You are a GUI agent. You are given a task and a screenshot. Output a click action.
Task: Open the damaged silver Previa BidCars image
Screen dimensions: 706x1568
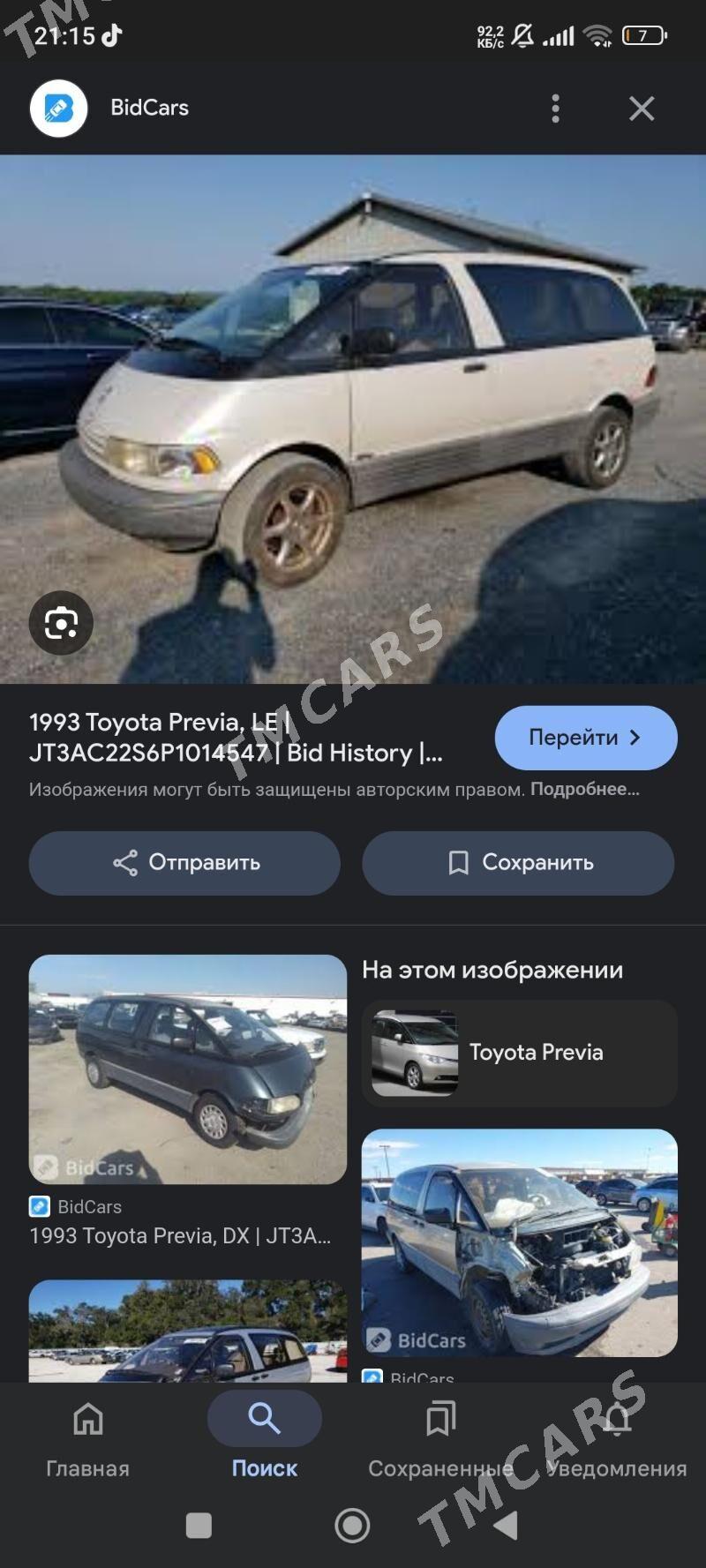point(520,1242)
